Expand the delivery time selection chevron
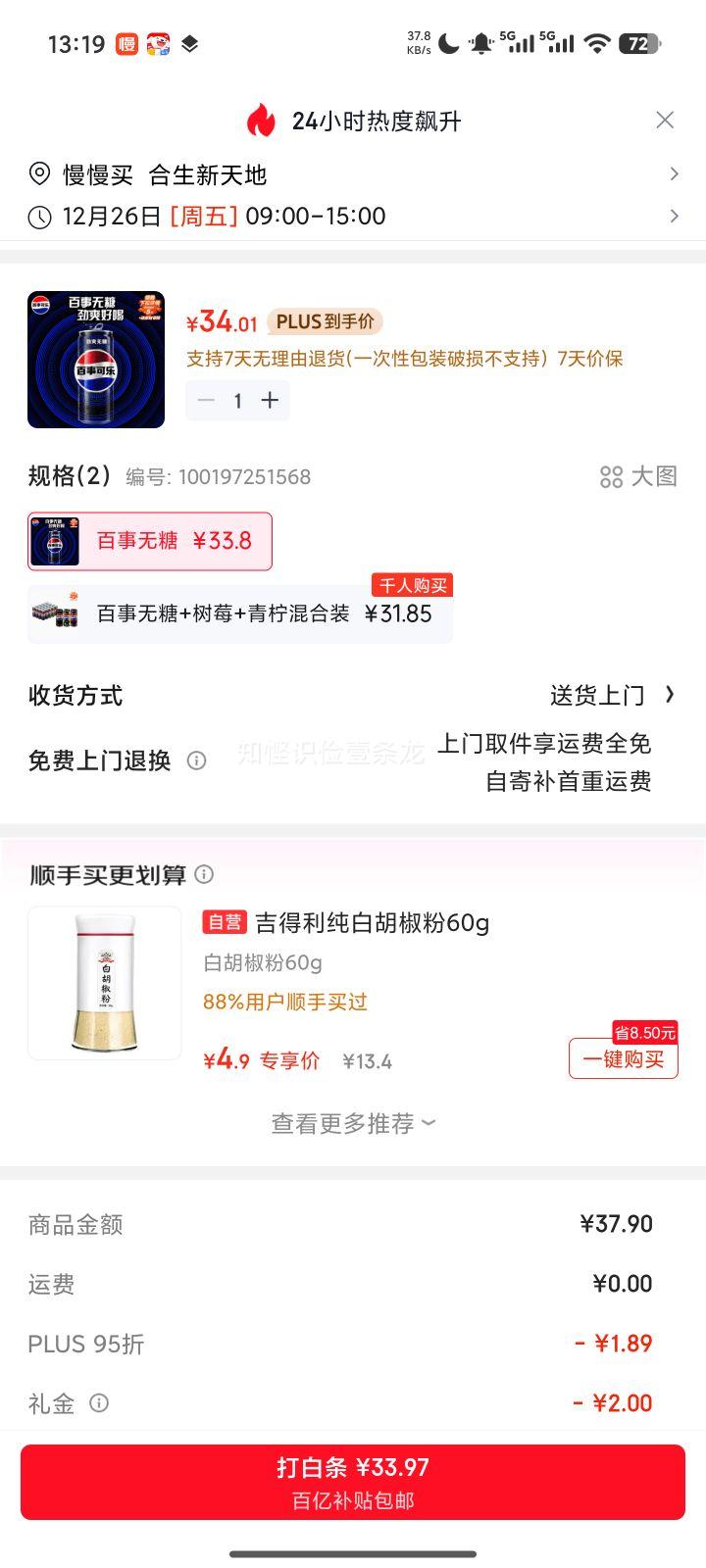This screenshot has height=1568, width=706. coord(675,216)
